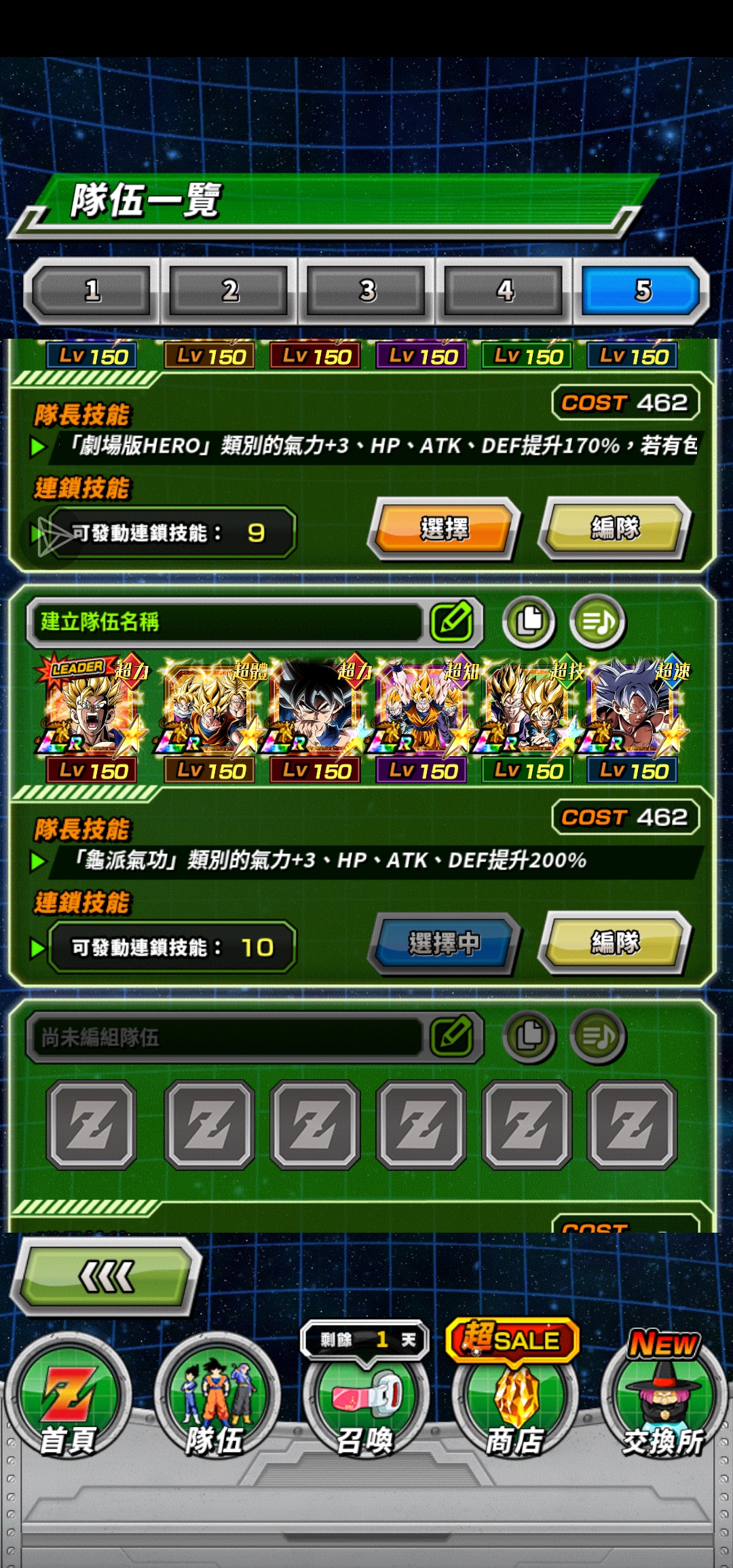Open the 召喚 summon screen
Image resolution: width=733 pixels, height=1568 pixels.
(x=366, y=1406)
